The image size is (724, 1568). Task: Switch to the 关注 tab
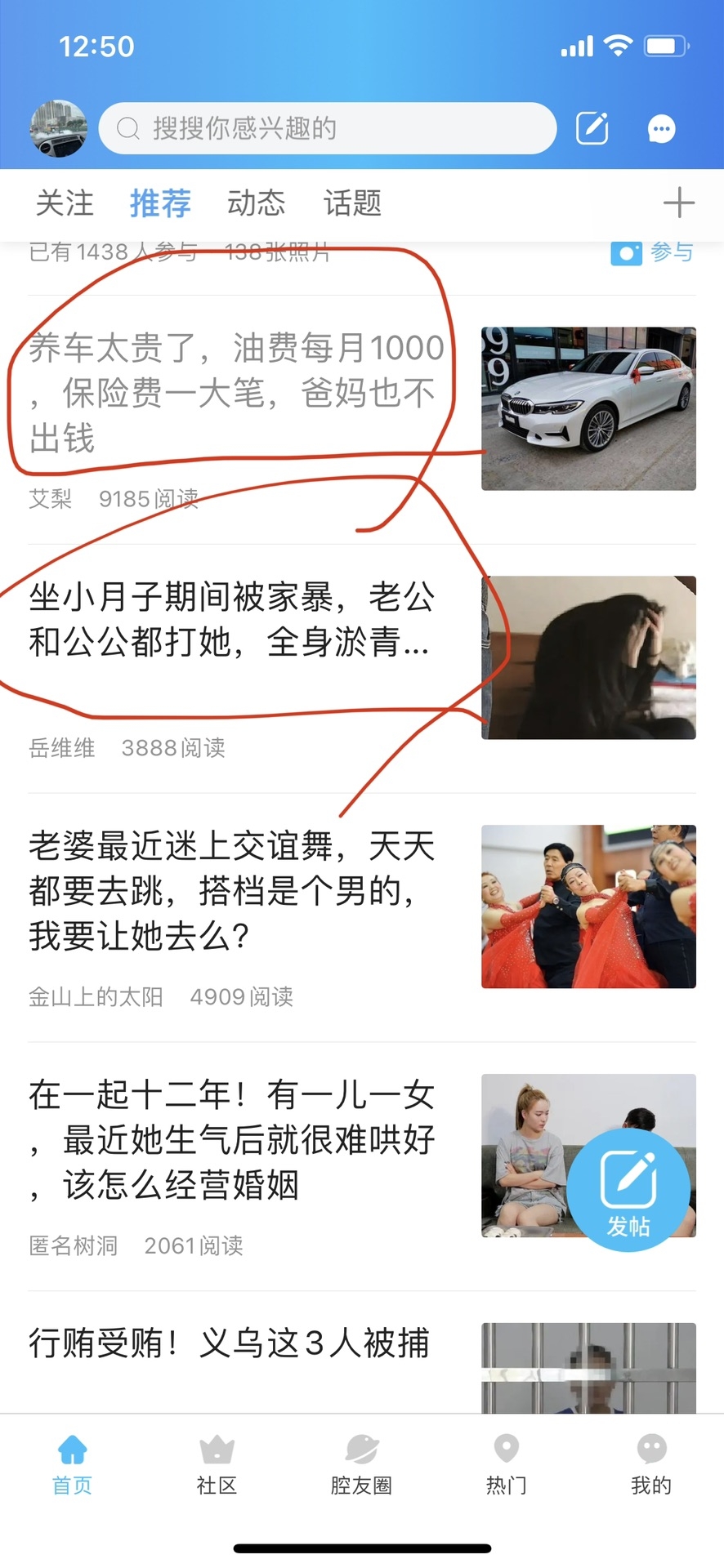pyautogui.click(x=65, y=203)
